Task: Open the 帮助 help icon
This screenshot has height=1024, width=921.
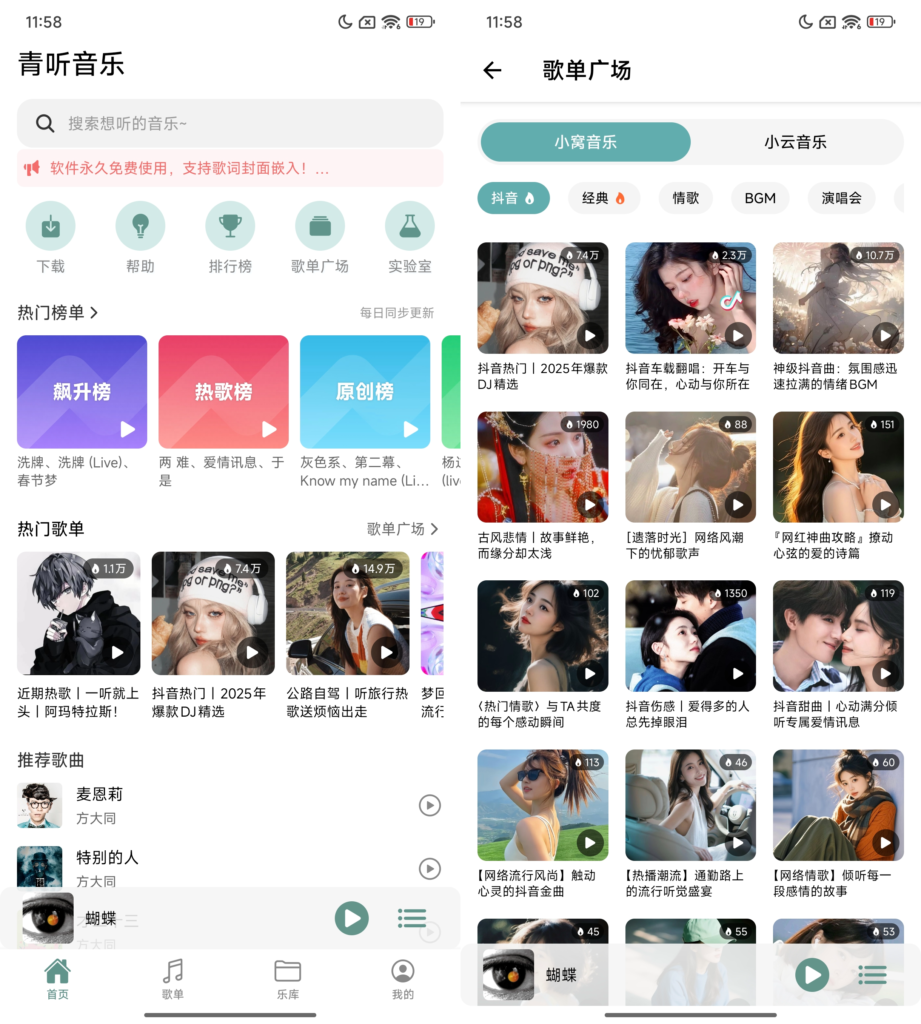Action: [140, 228]
